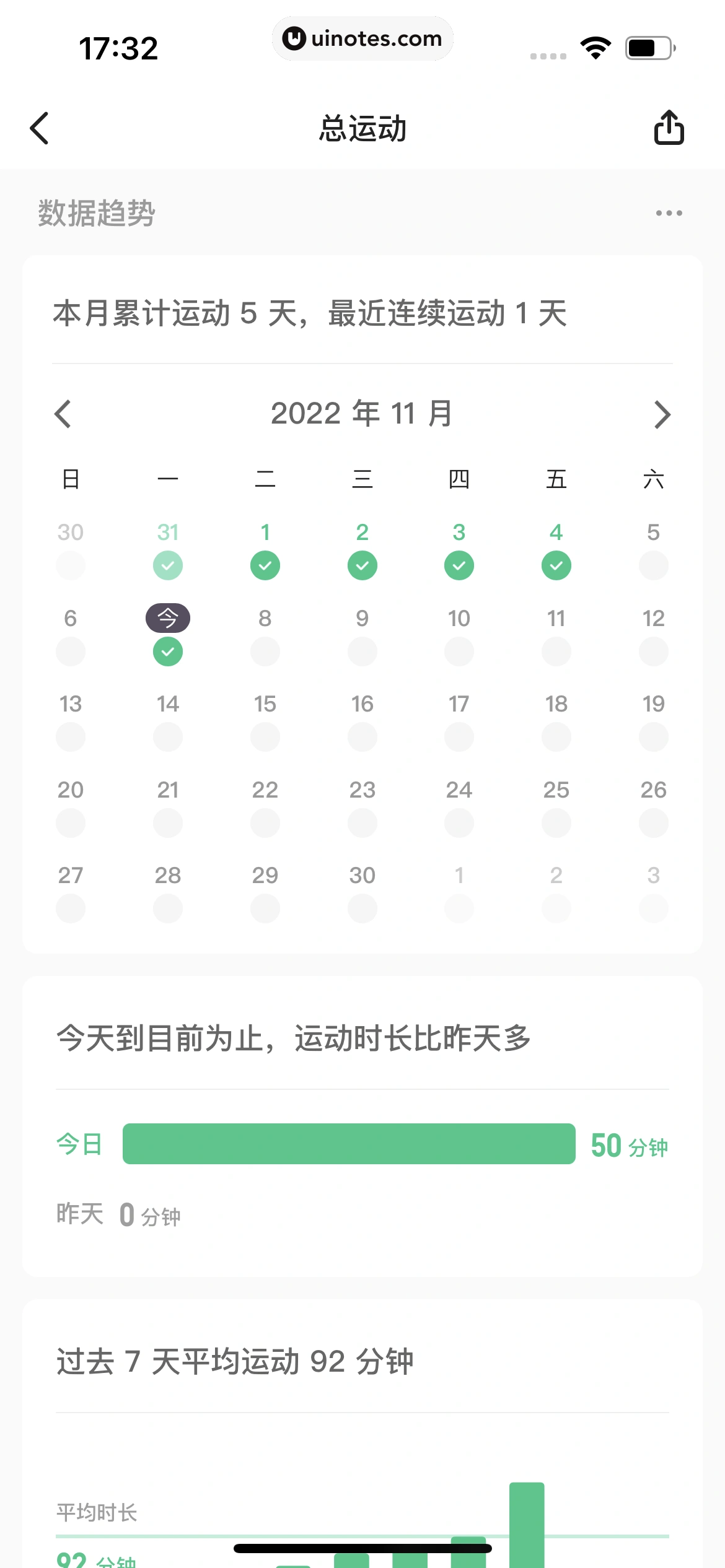Image resolution: width=725 pixels, height=1568 pixels.
Task: Tap the back arrow to return
Action: [x=40, y=128]
